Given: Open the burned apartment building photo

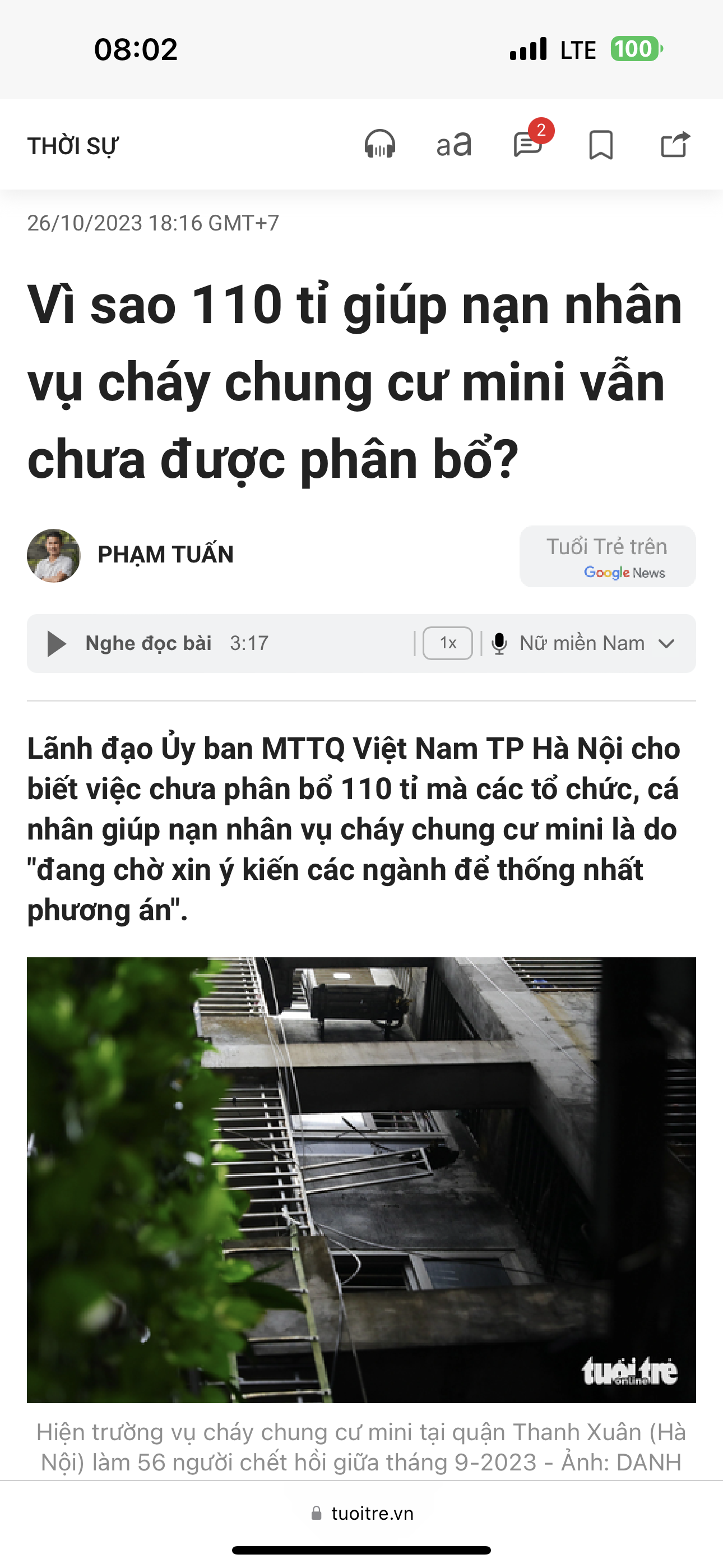Looking at the screenshot, I should (x=361, y=1180).
